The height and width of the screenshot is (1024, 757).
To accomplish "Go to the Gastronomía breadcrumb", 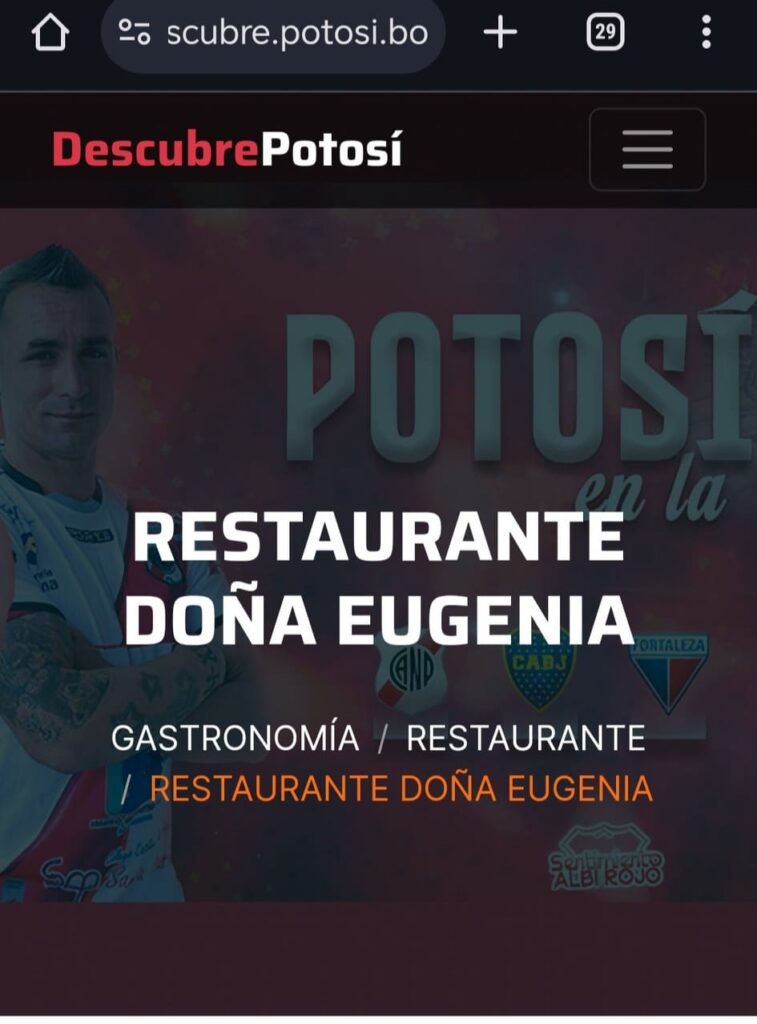I will click(x=235, y=738).
